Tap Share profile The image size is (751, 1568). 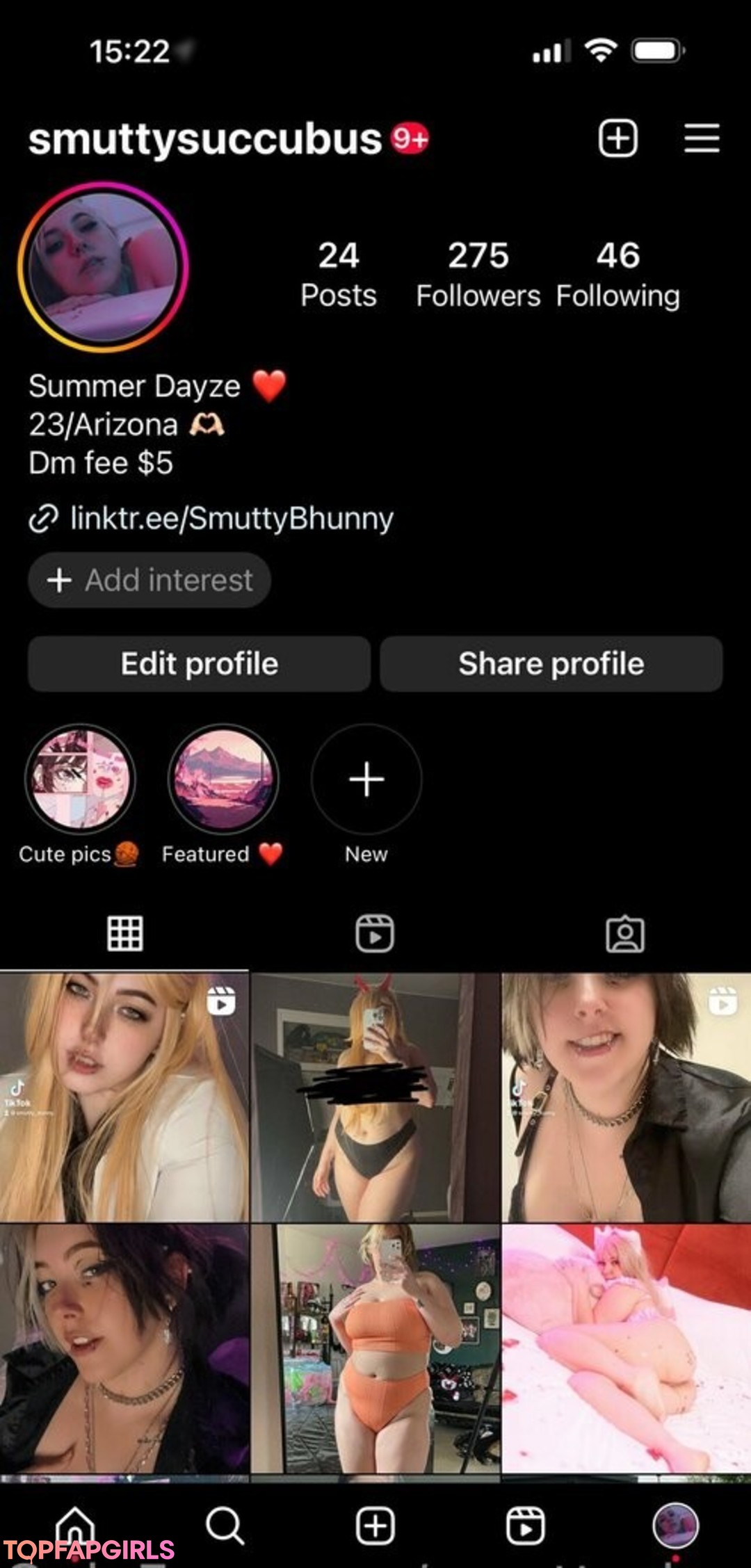pyautogui.click(x=551, y=663)
